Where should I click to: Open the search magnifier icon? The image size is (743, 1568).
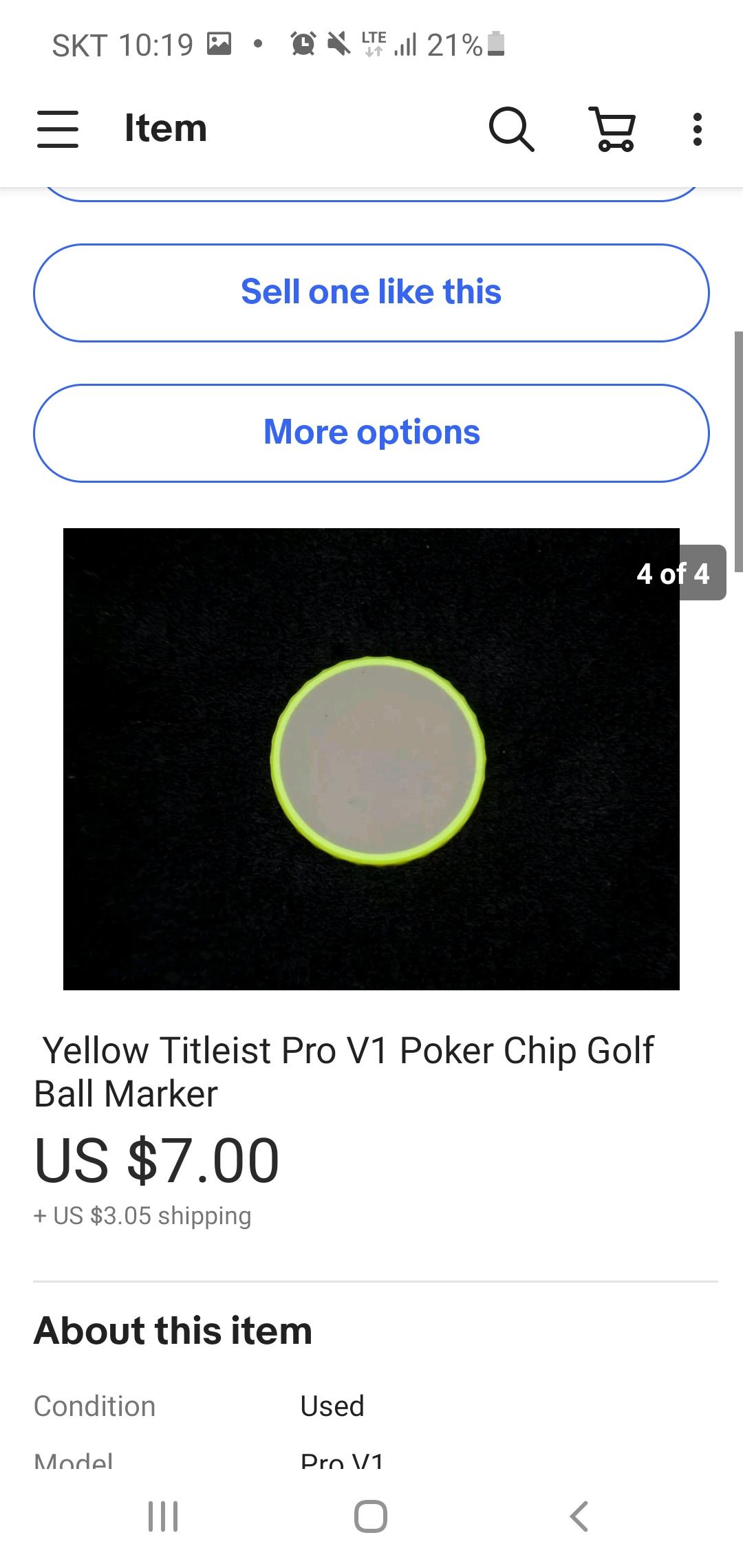click(x=511, y=129)
